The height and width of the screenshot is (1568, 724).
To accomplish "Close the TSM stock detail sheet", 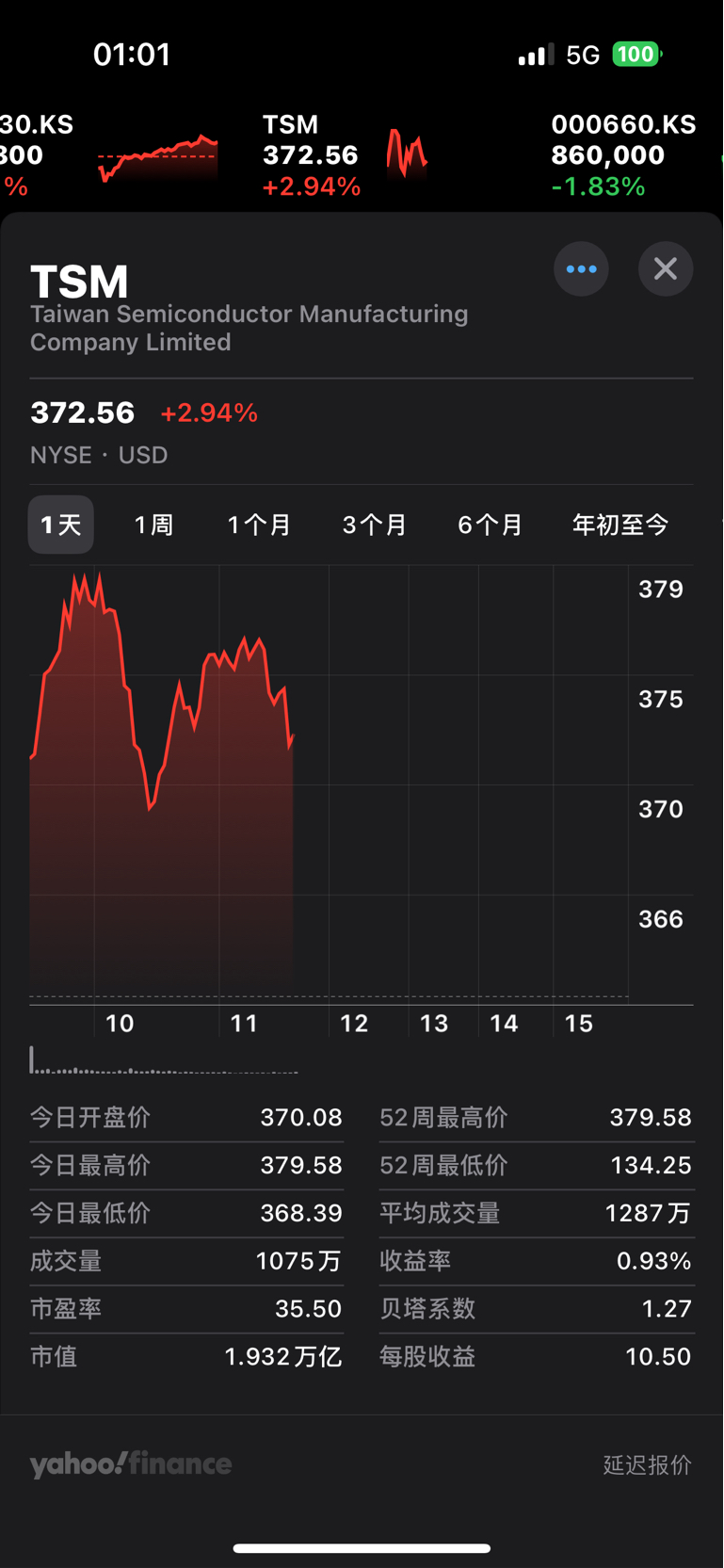I will (666, 269).
